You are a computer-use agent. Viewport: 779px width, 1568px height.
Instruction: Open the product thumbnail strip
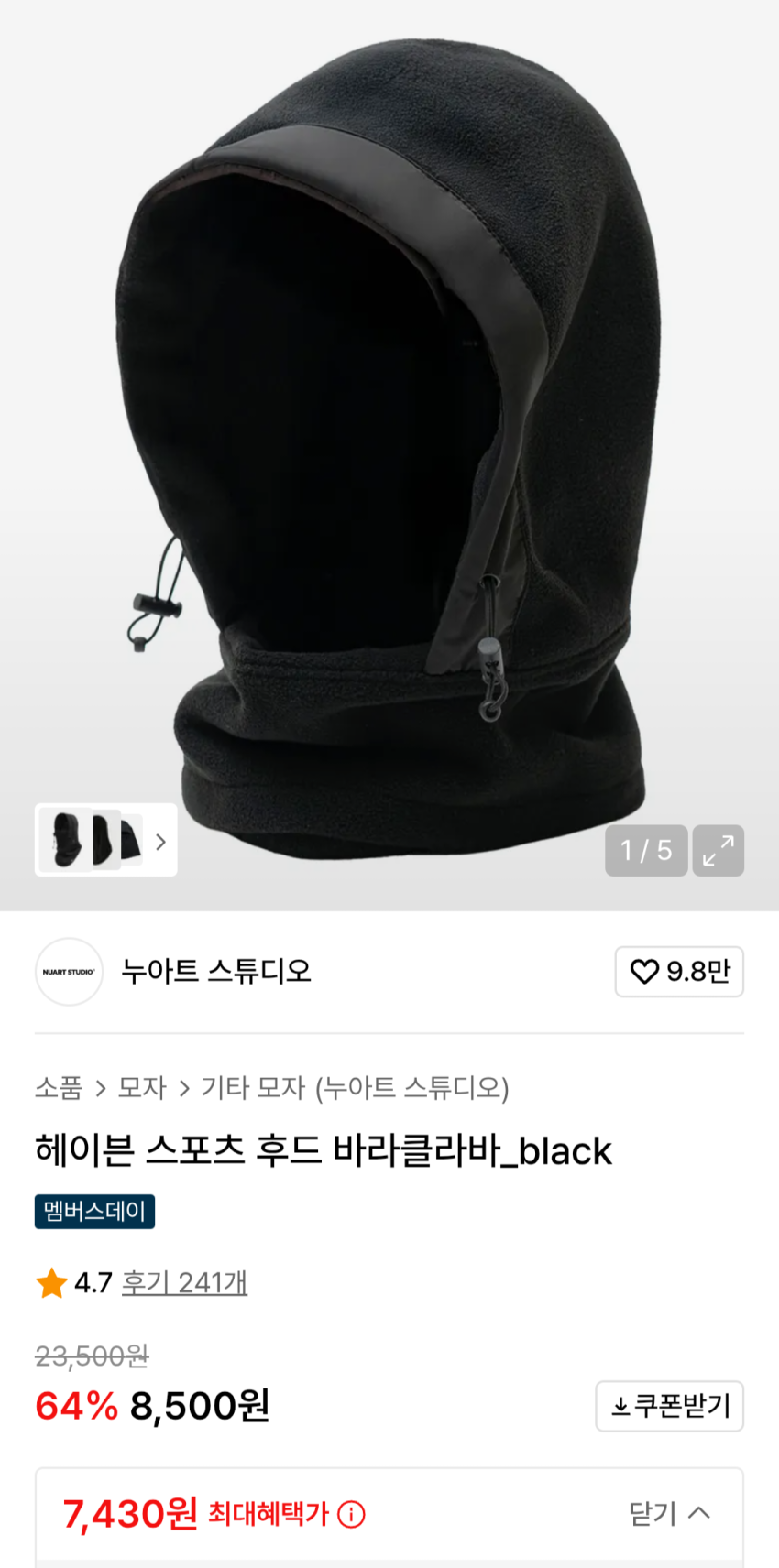tap(105, 840)
